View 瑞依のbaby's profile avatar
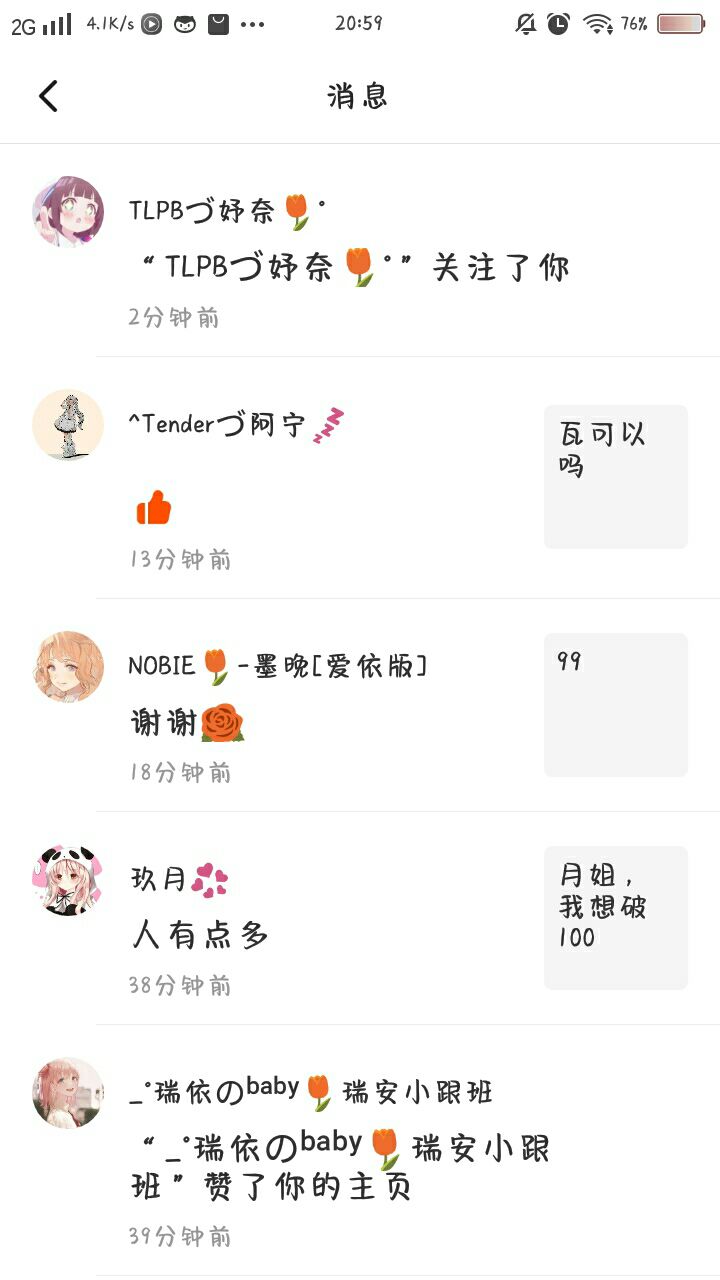 (x=68, y=1093)
